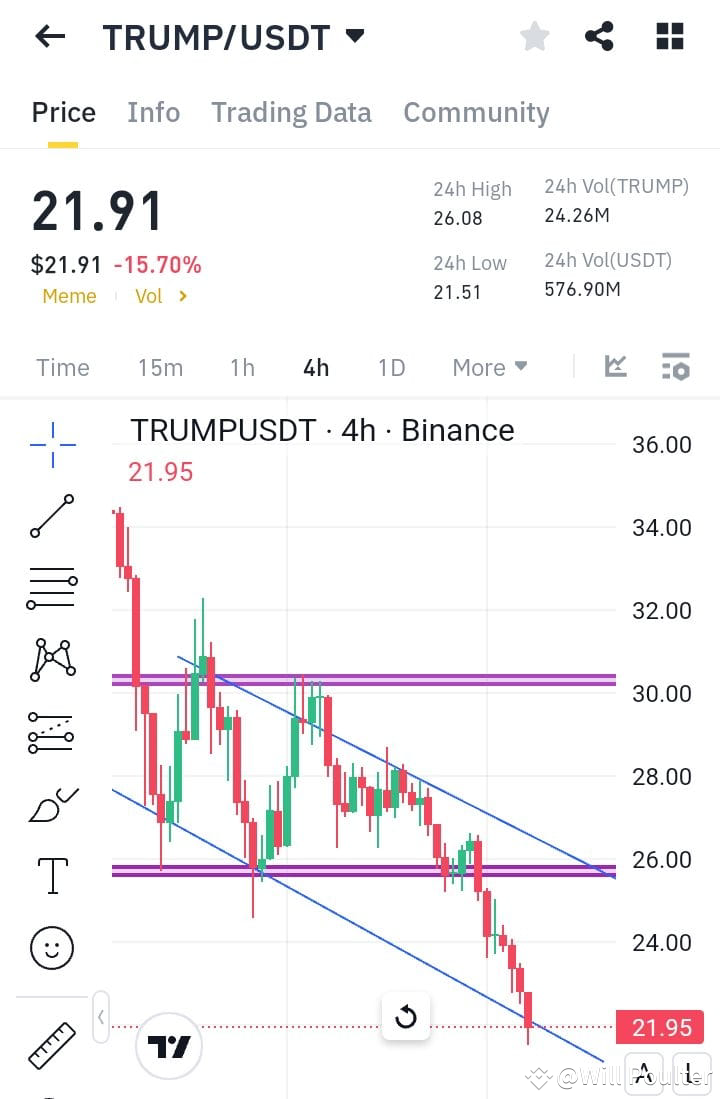Toggle auto-scale on the price axis
The image size is (720, 1099).
pyautogui.click(x=645, y=1073)
